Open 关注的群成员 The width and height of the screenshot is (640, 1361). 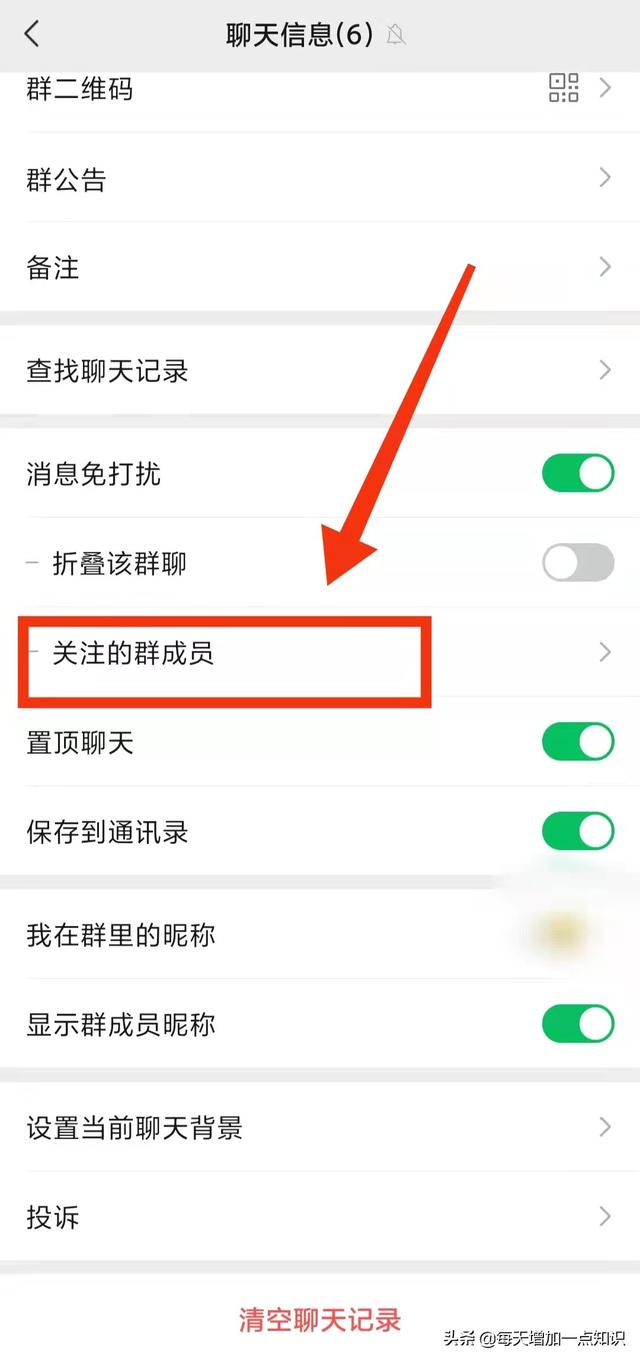320,653
